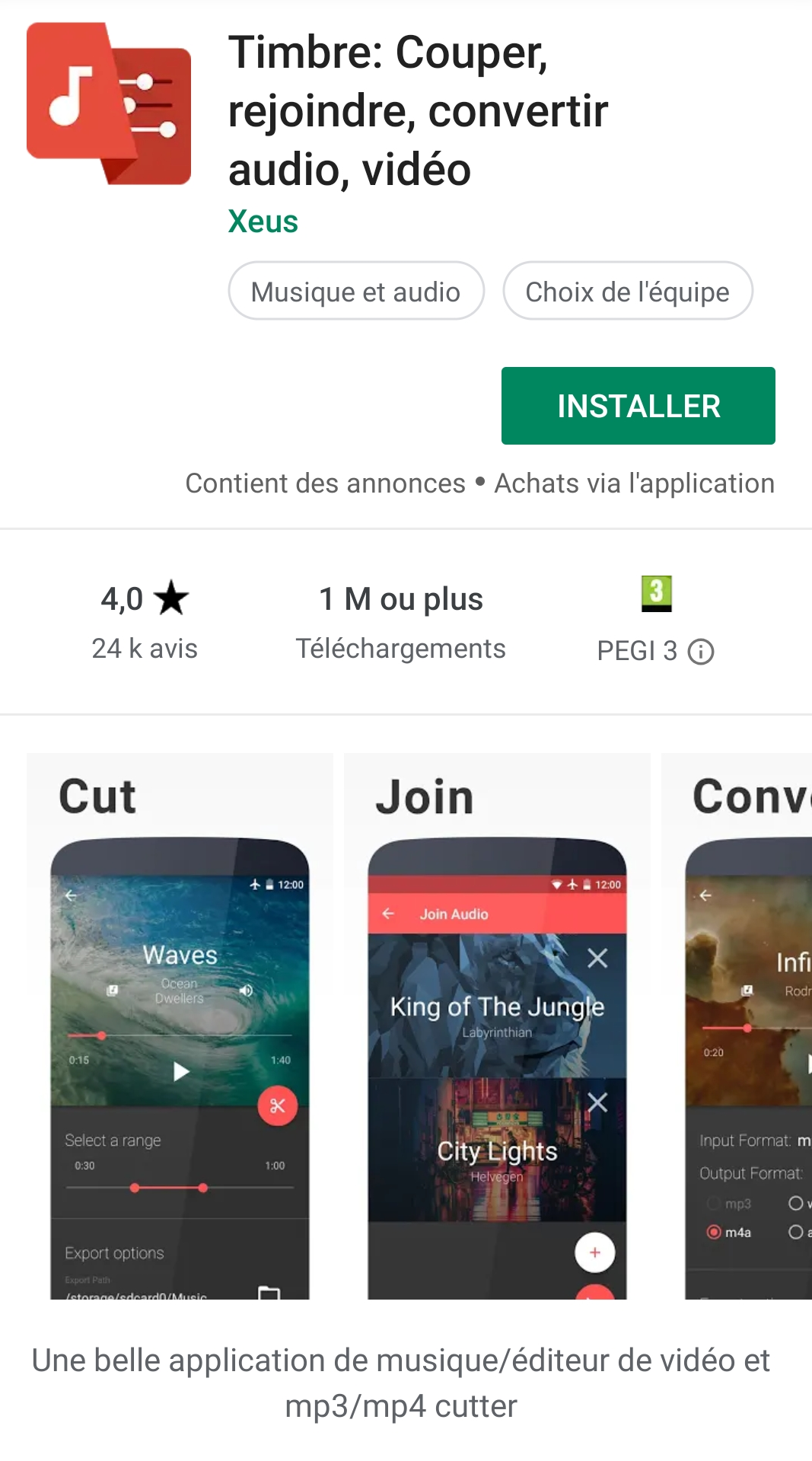Add a track with the plus button
The image size is (812, 1461).
[x=594, y=1252]
